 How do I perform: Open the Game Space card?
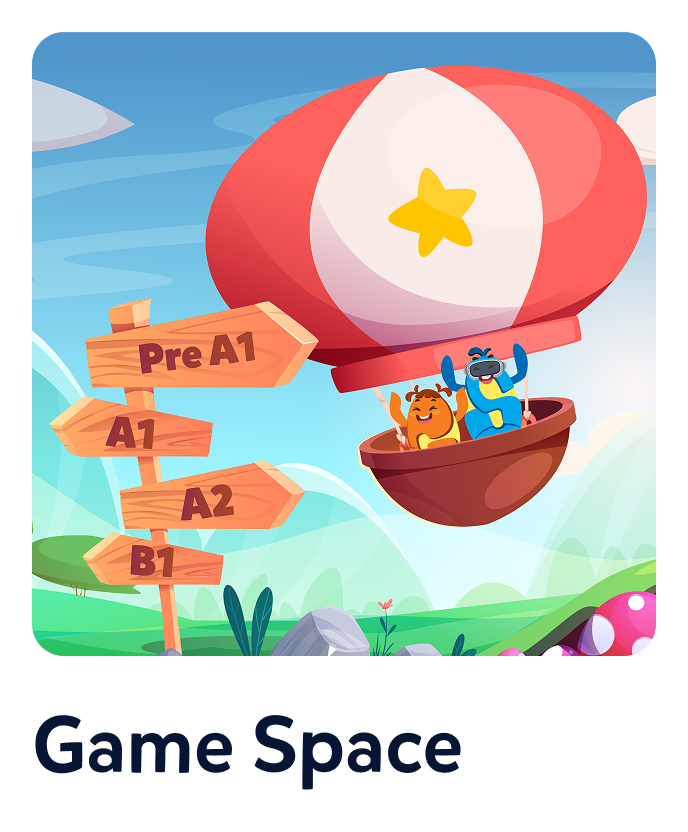click(344, 400)
